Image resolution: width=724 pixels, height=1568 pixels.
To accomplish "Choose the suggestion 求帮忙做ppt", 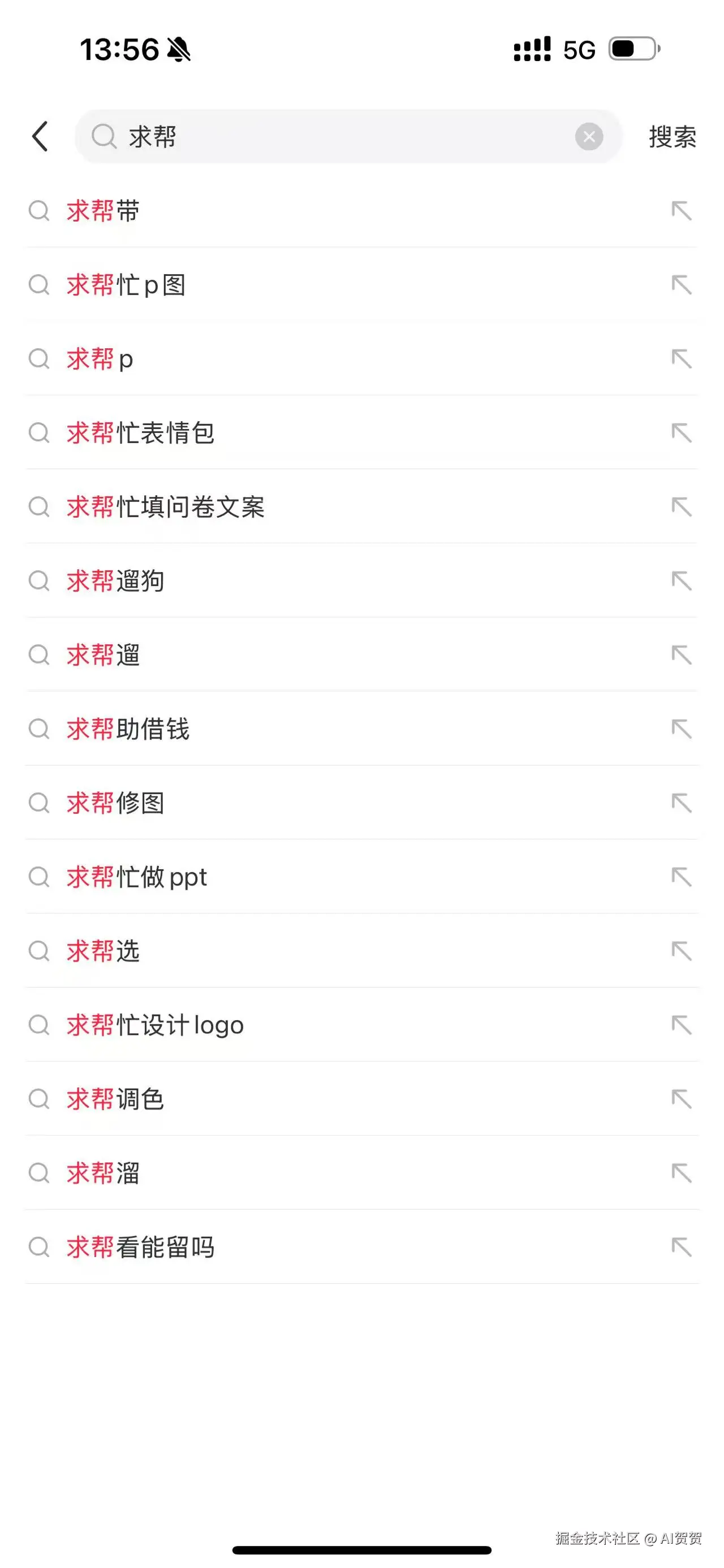I will click(x=137, y=877).
